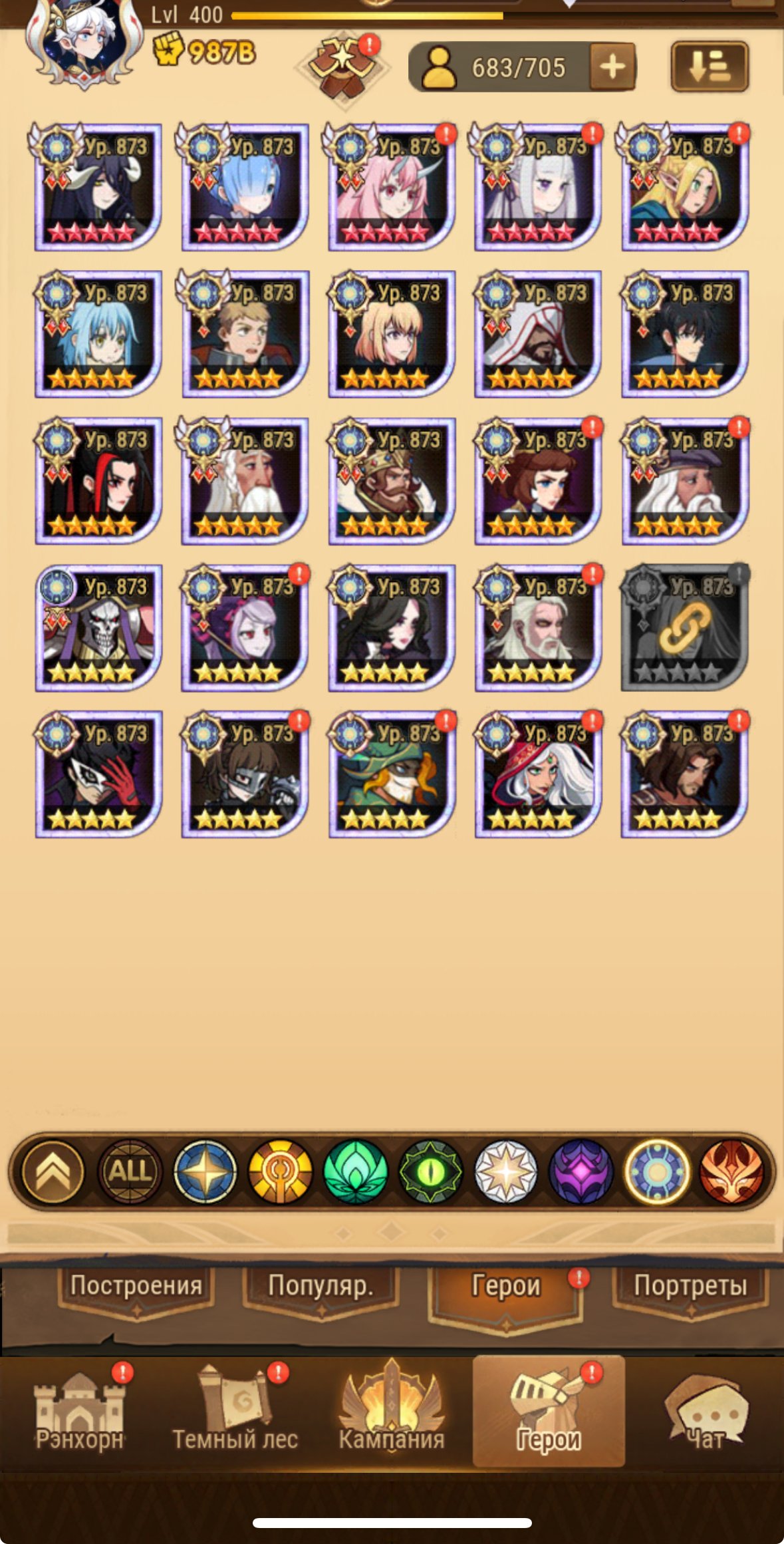The image size is (784, 1544).
Task: Filter heroes by the red mask faction
Action: coord(731,1171)
